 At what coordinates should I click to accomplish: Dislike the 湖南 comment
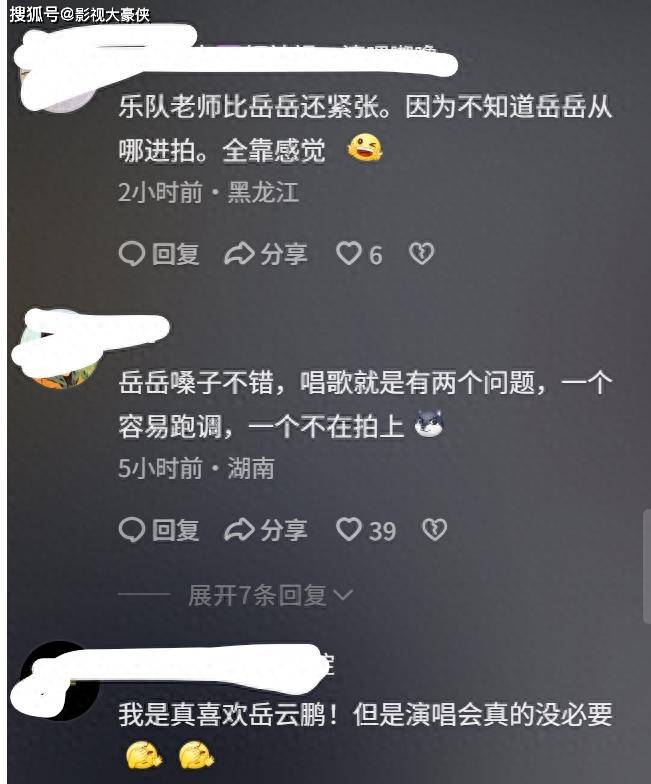click(434, 530)
